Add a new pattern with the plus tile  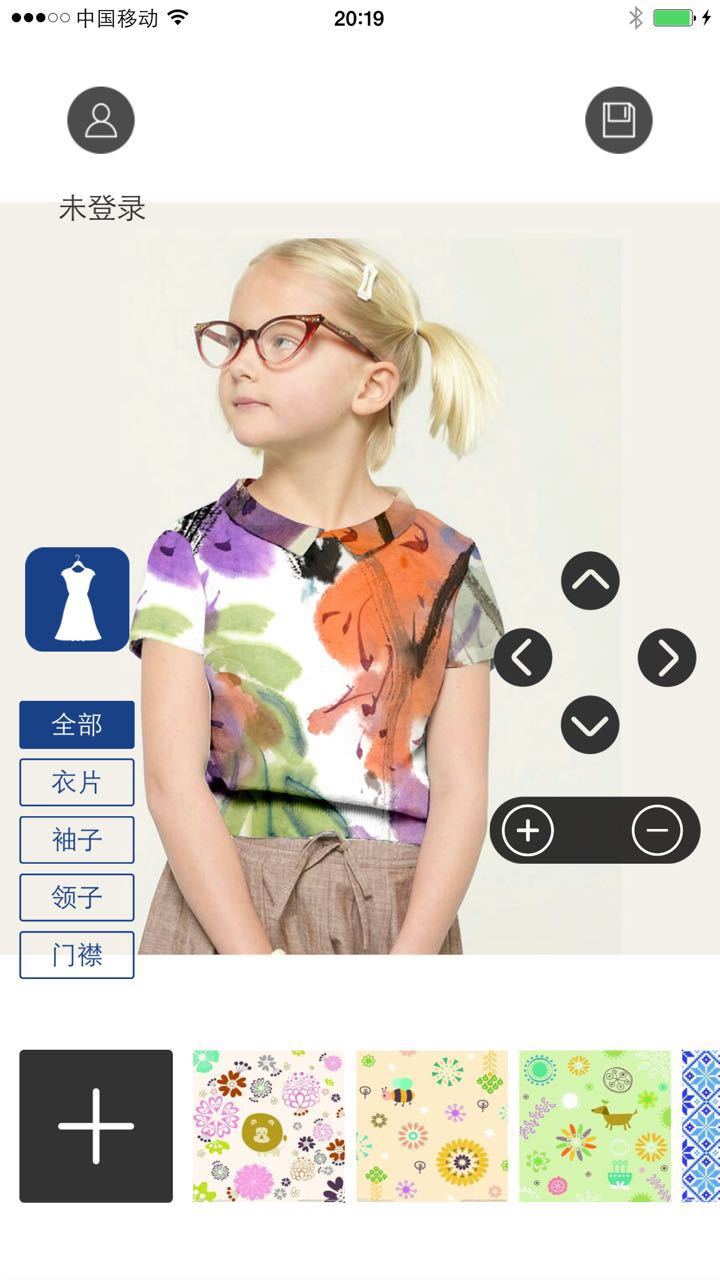click(96, 1126)
